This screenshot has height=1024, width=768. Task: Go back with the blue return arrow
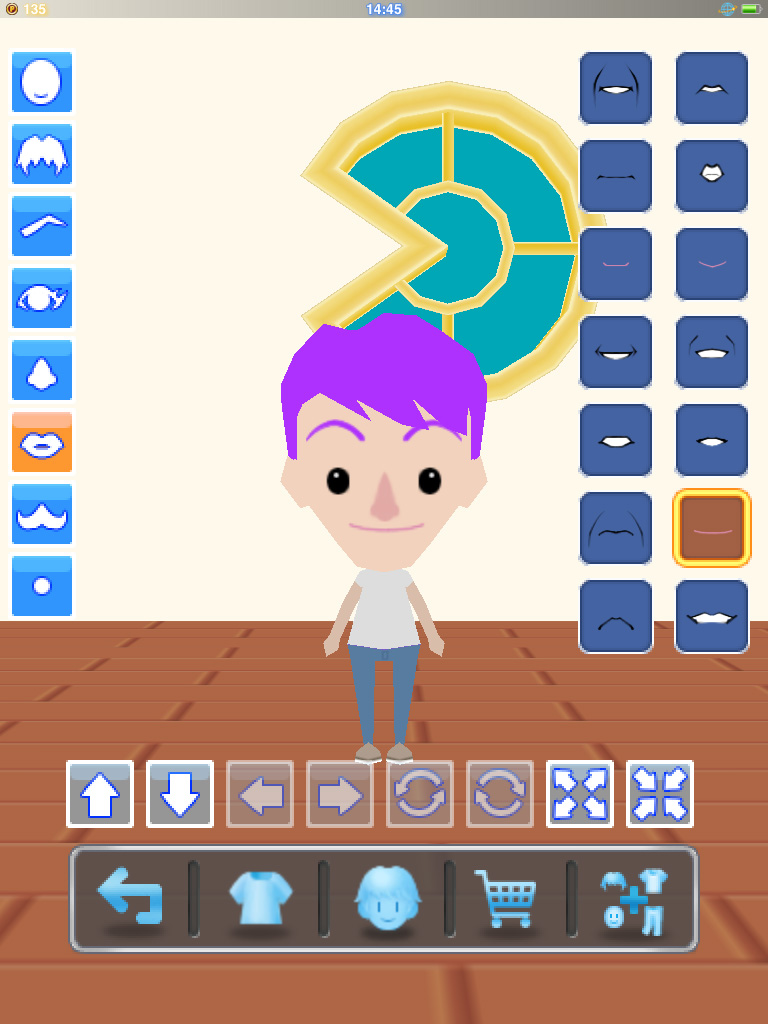pyautogui.click(x=130, y=897)
